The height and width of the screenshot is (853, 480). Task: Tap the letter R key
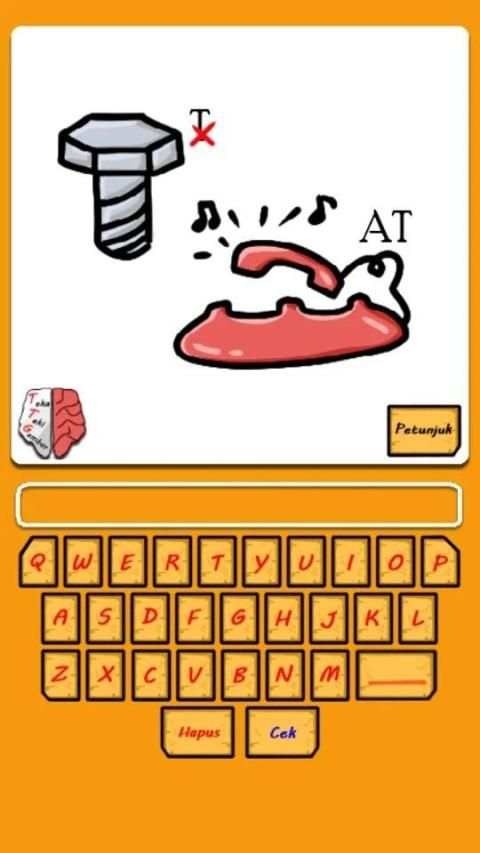[x=173, y=561]
